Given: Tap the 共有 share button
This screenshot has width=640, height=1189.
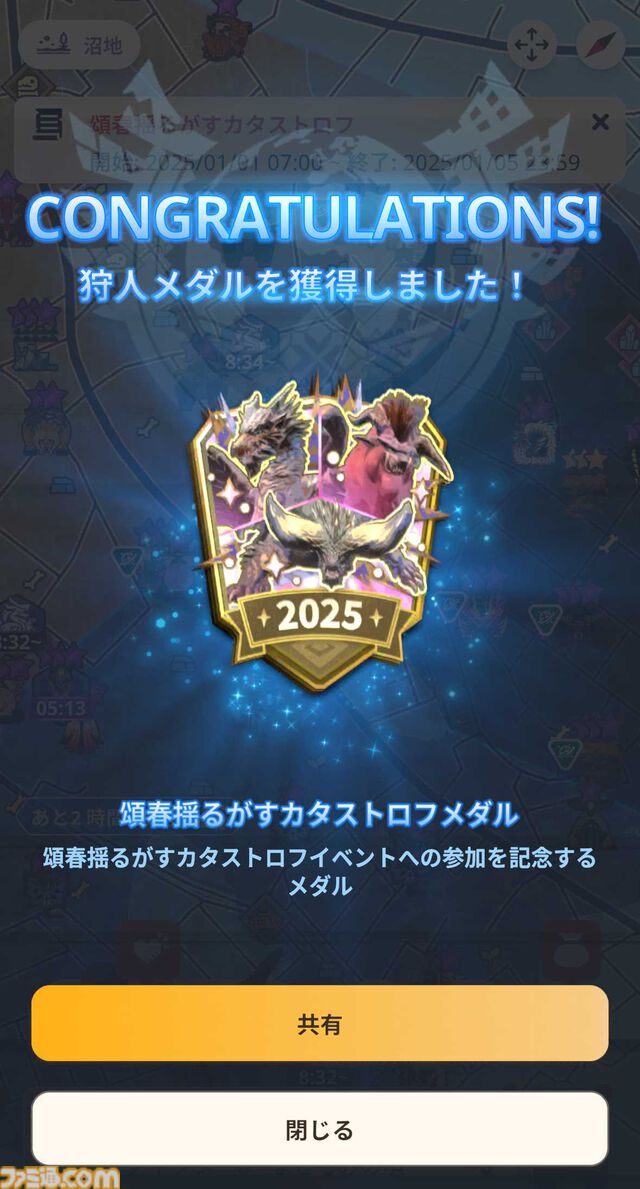Looking at the screenshot, I should click(320, 1023).
